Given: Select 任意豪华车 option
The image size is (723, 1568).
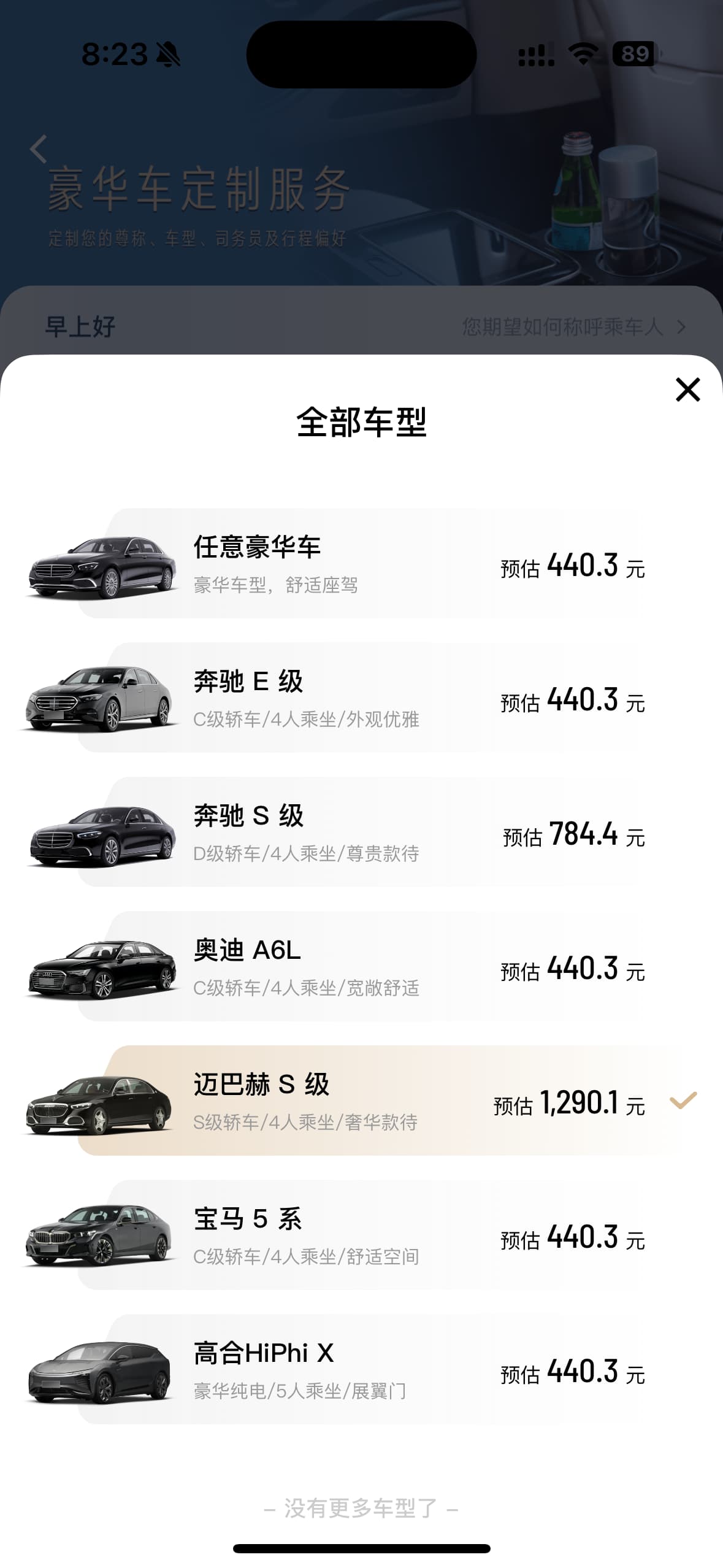Looking at the screenshot, I should pyautogui.click(x=362, y=564).
